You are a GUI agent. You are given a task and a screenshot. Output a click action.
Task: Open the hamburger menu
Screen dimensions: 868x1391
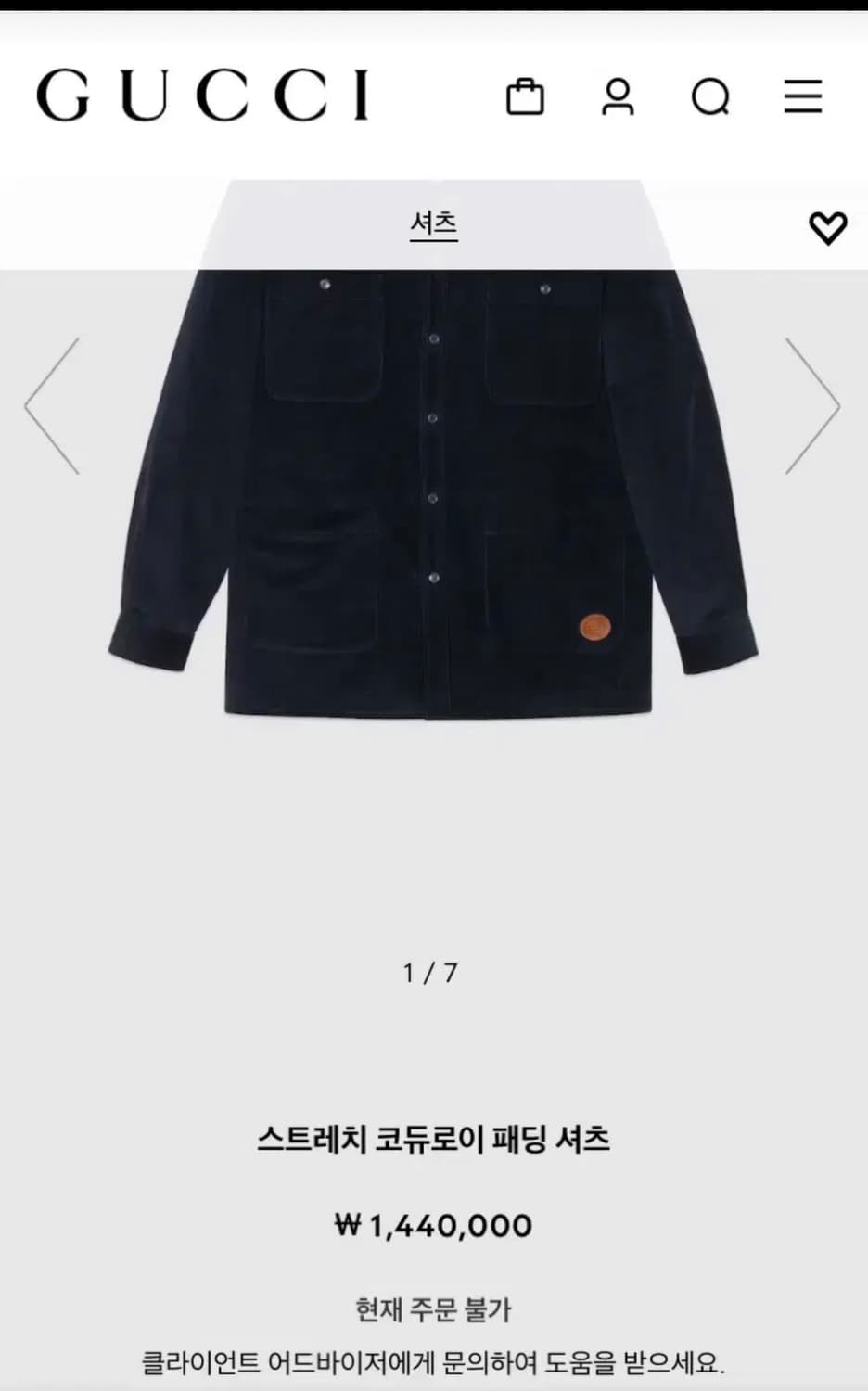coord(803,96)
